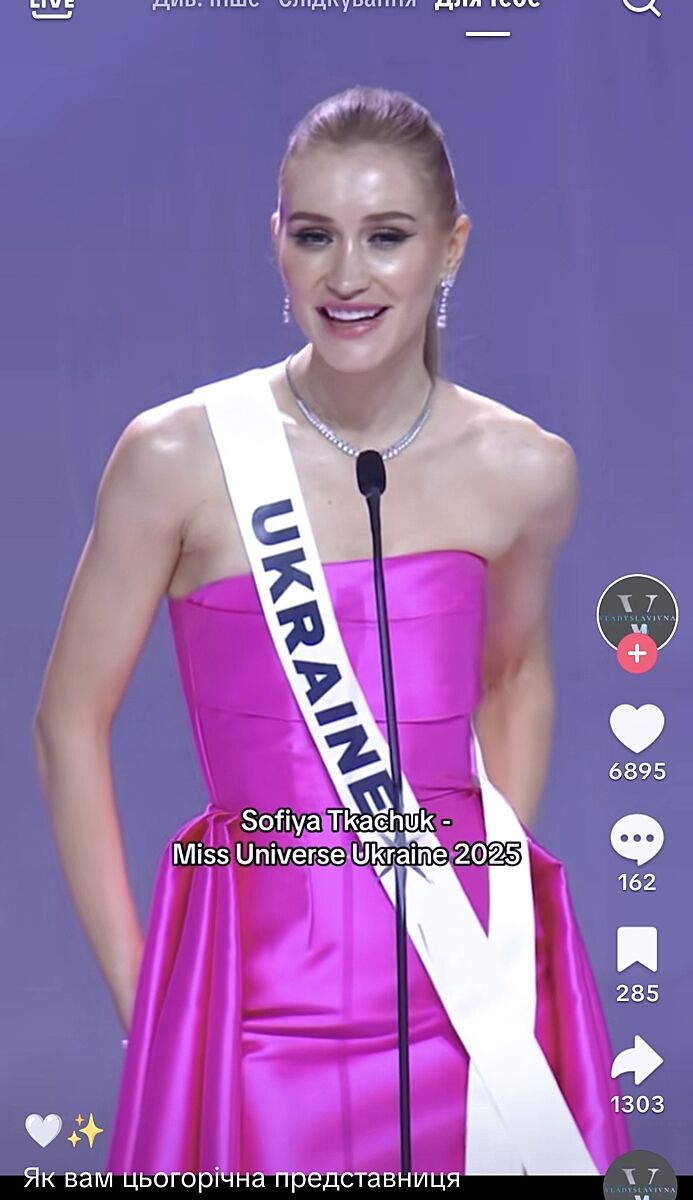Switch to the Слідкування tab
Viewport: 693px width, 1200px height.
click(x=346, y=4)
